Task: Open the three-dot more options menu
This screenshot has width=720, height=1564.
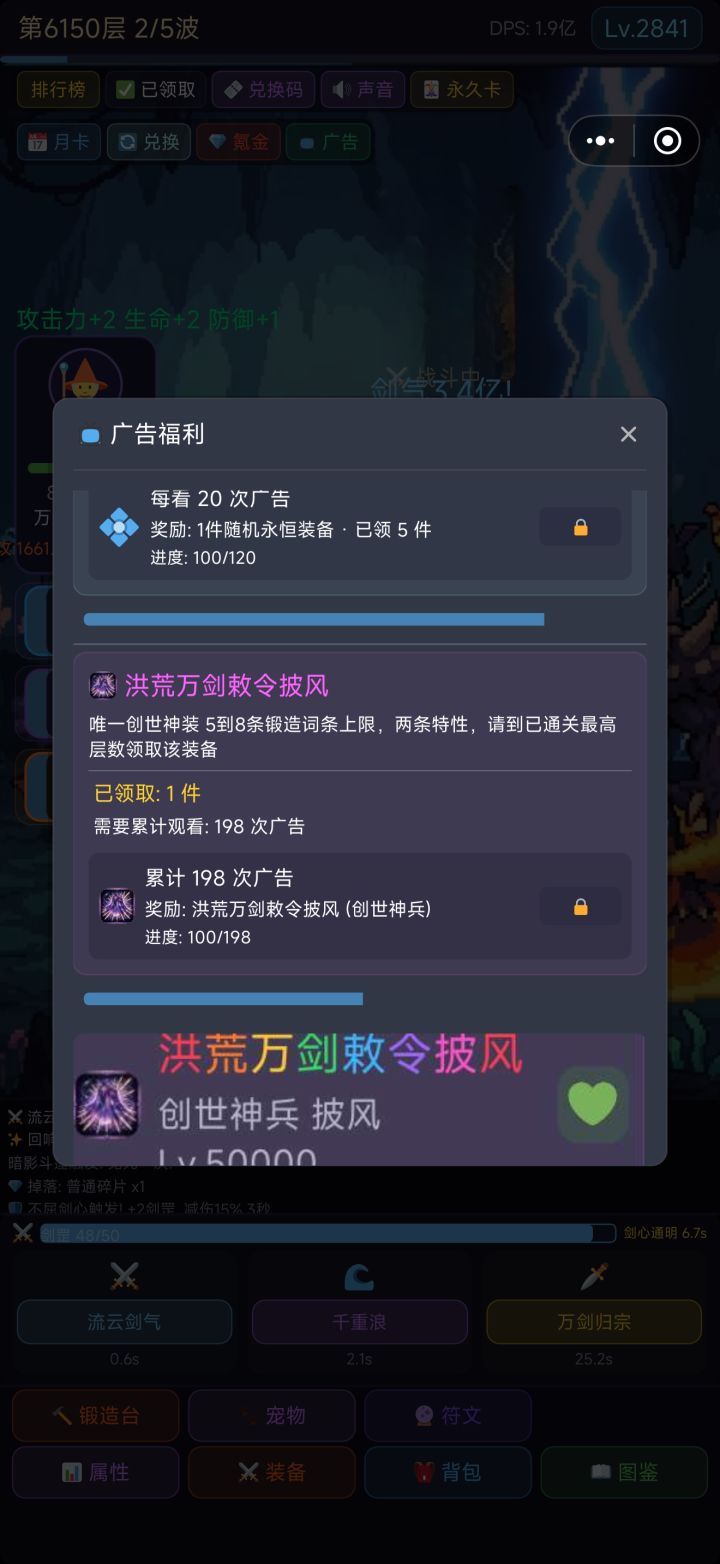Action: [x=600, y=141]
